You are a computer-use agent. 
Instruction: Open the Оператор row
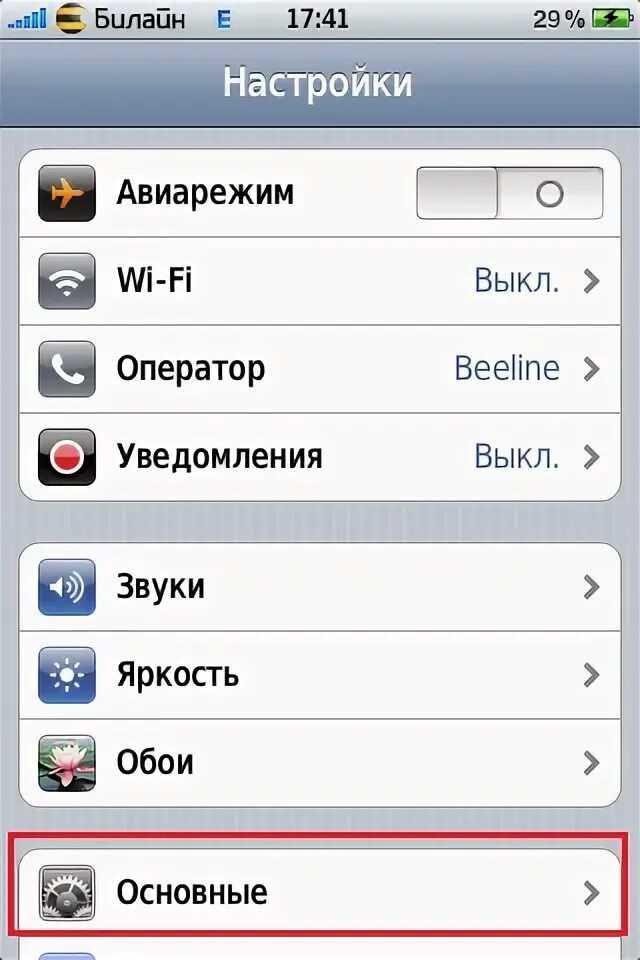(x=320, y=369)
